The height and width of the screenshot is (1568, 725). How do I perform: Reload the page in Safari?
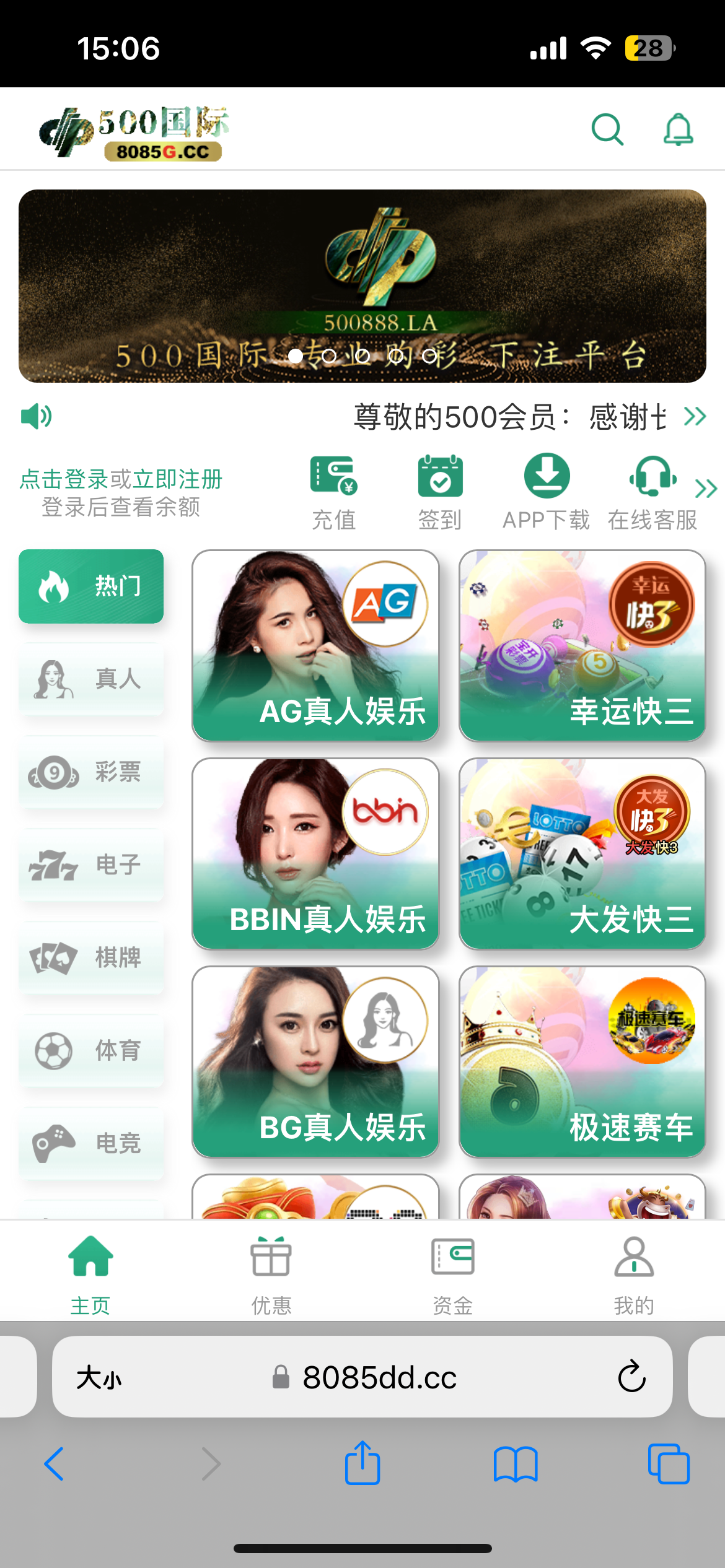(x=631, y=1377)
